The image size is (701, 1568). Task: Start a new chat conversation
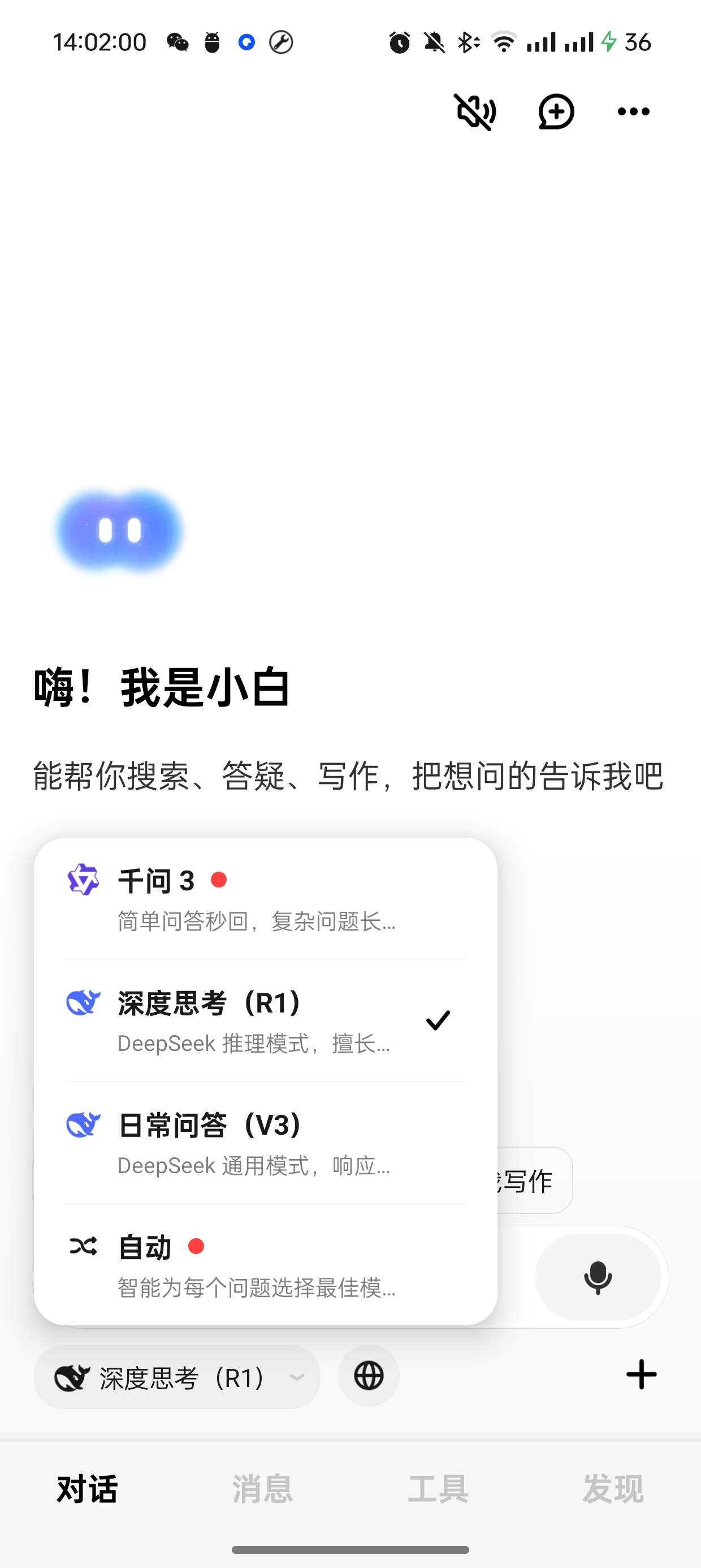point(556,111)
